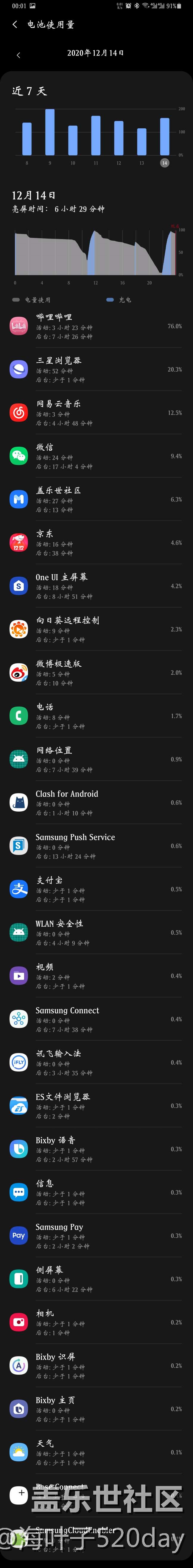Check One UI 主屏幕 battery usage
193x1568 pixels.
tap(96, 586)
